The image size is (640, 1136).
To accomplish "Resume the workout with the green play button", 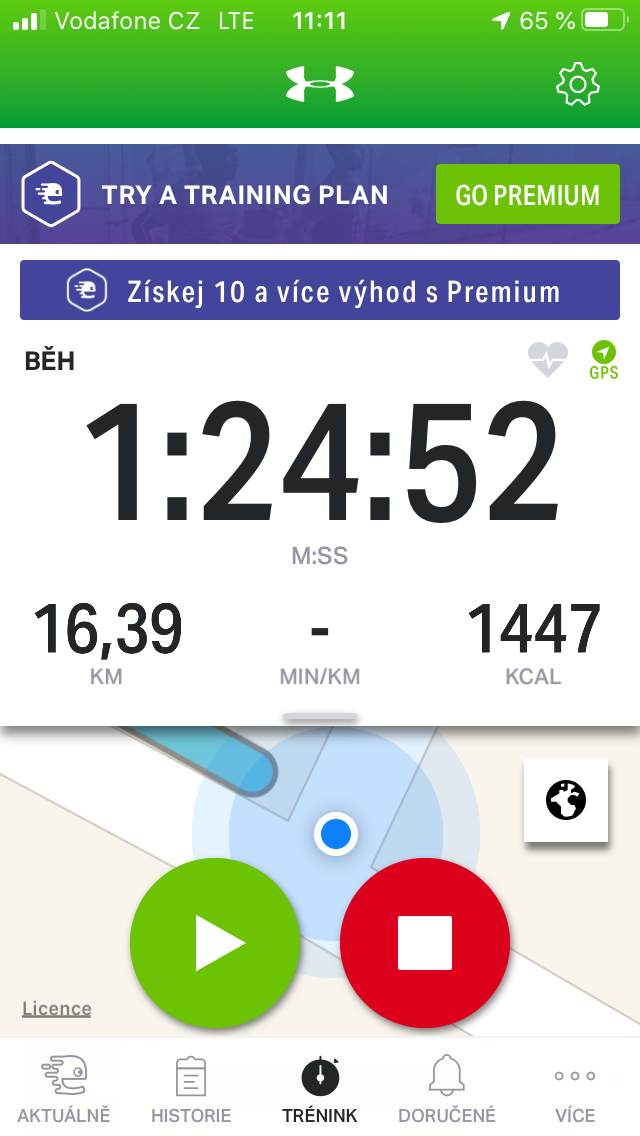I will (x=215, y=943).
